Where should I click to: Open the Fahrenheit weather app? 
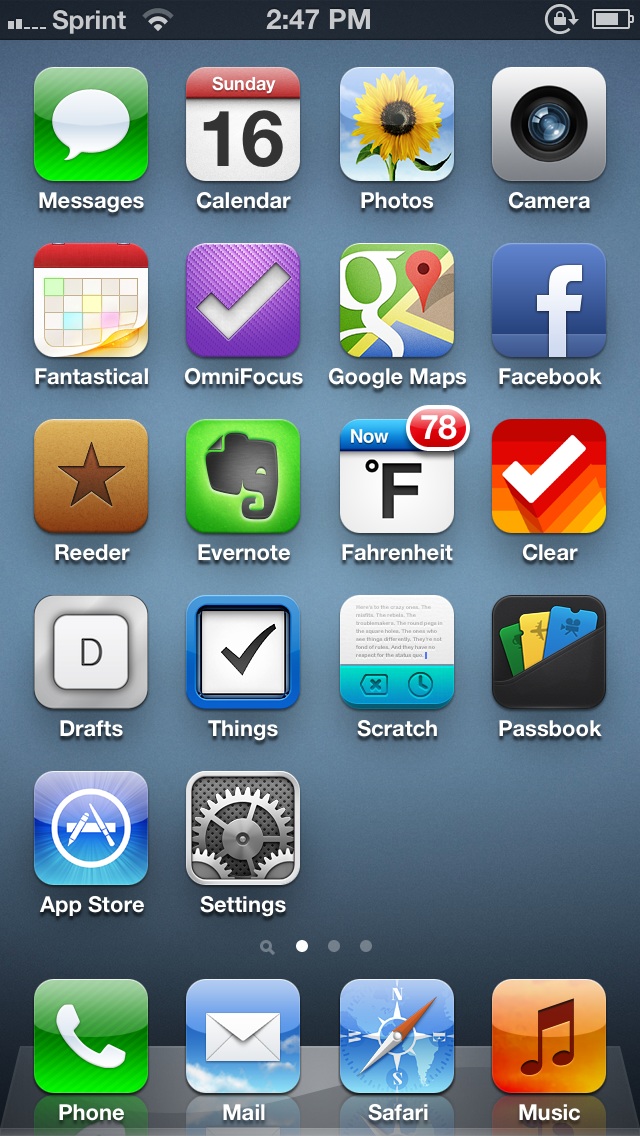[396, 476]
